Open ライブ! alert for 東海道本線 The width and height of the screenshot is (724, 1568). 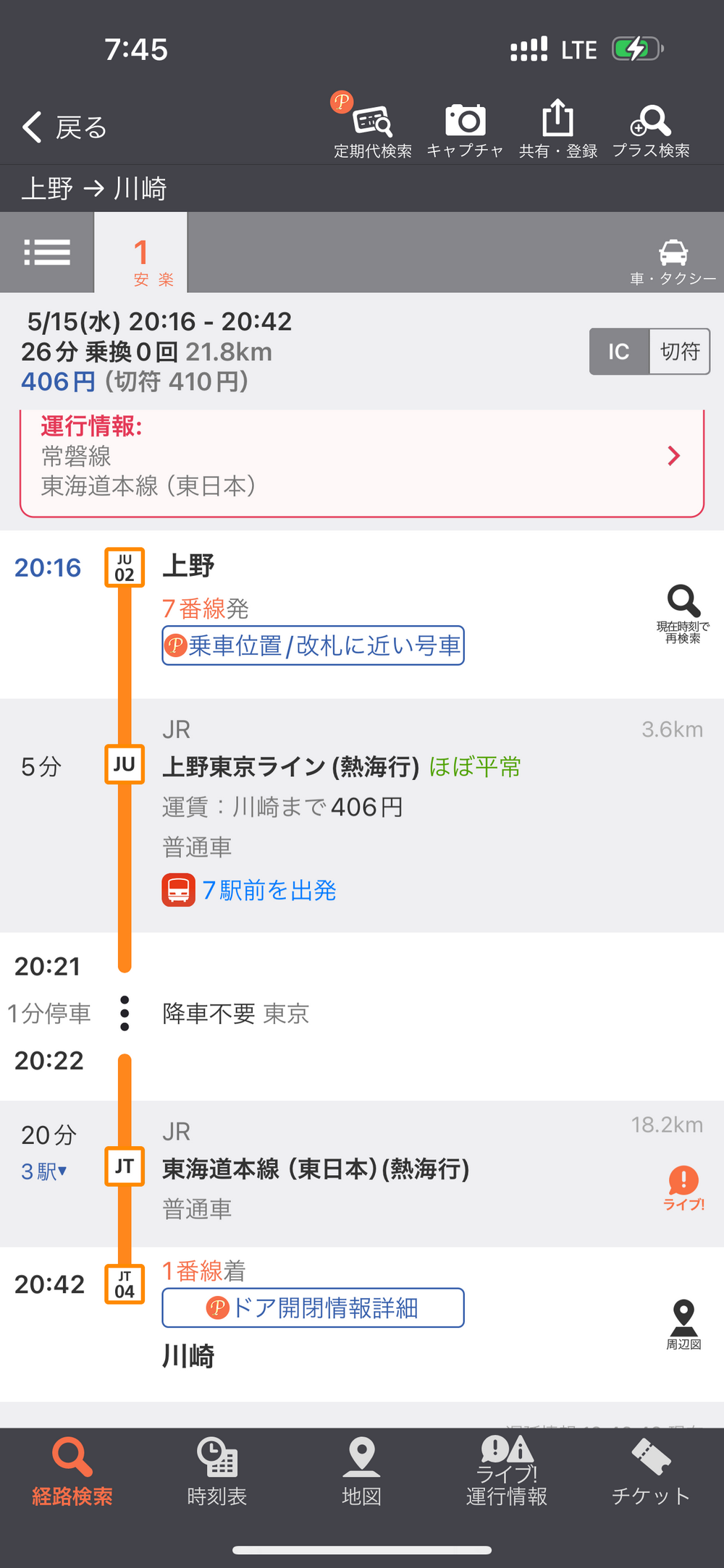[x=683, y=1187]
